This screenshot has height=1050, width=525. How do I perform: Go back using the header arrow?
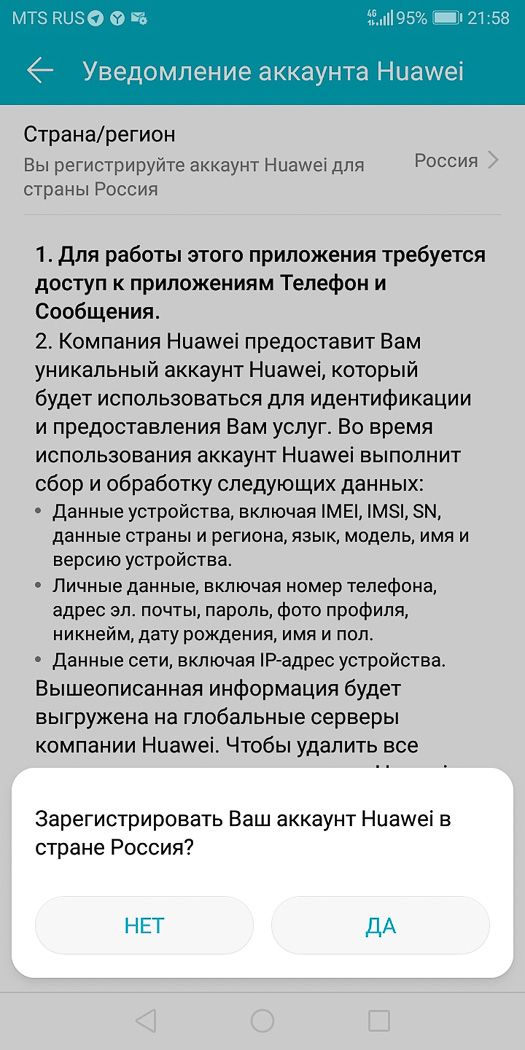click(x=40, y=71)
